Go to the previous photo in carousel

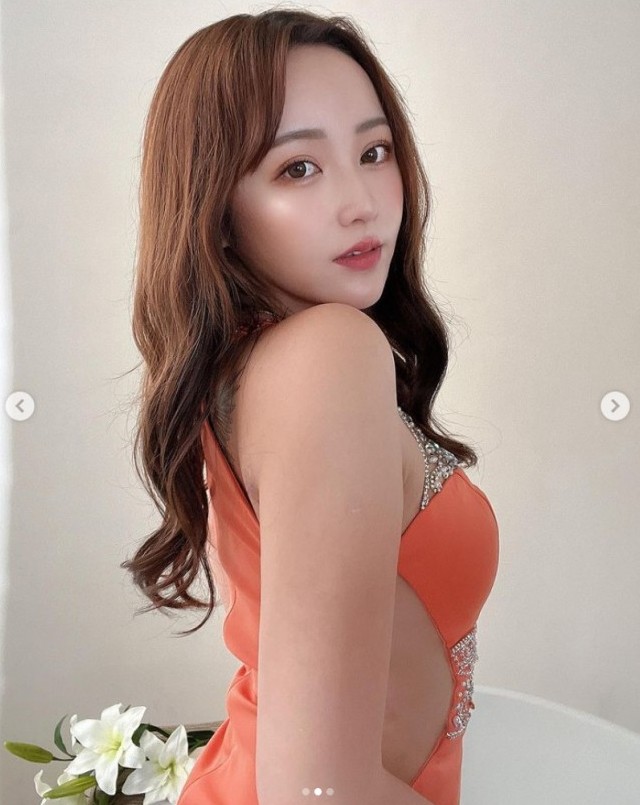click(x=19, y=406)
